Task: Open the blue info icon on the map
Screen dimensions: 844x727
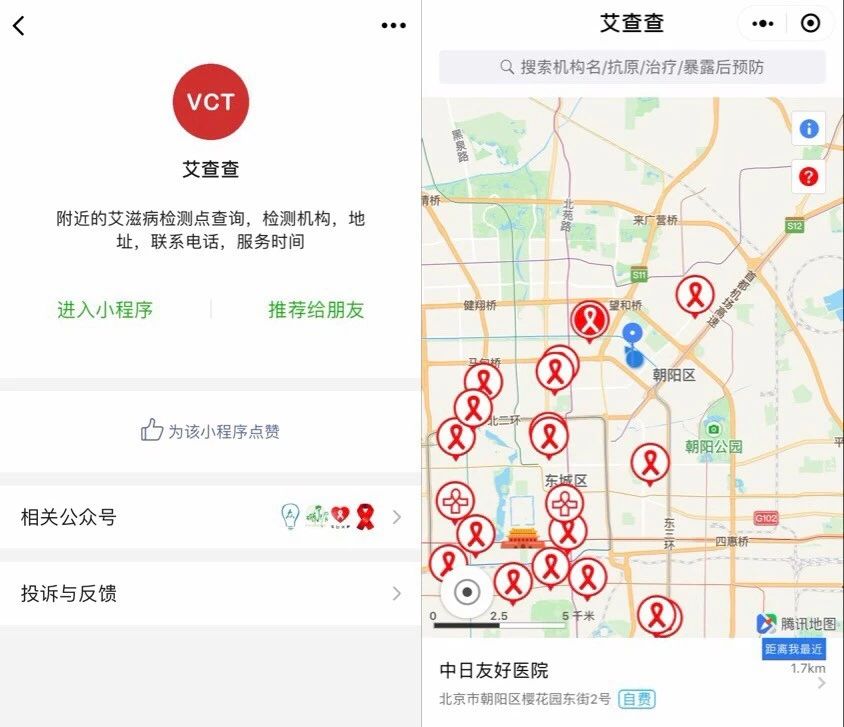Action: pos(809,129)
